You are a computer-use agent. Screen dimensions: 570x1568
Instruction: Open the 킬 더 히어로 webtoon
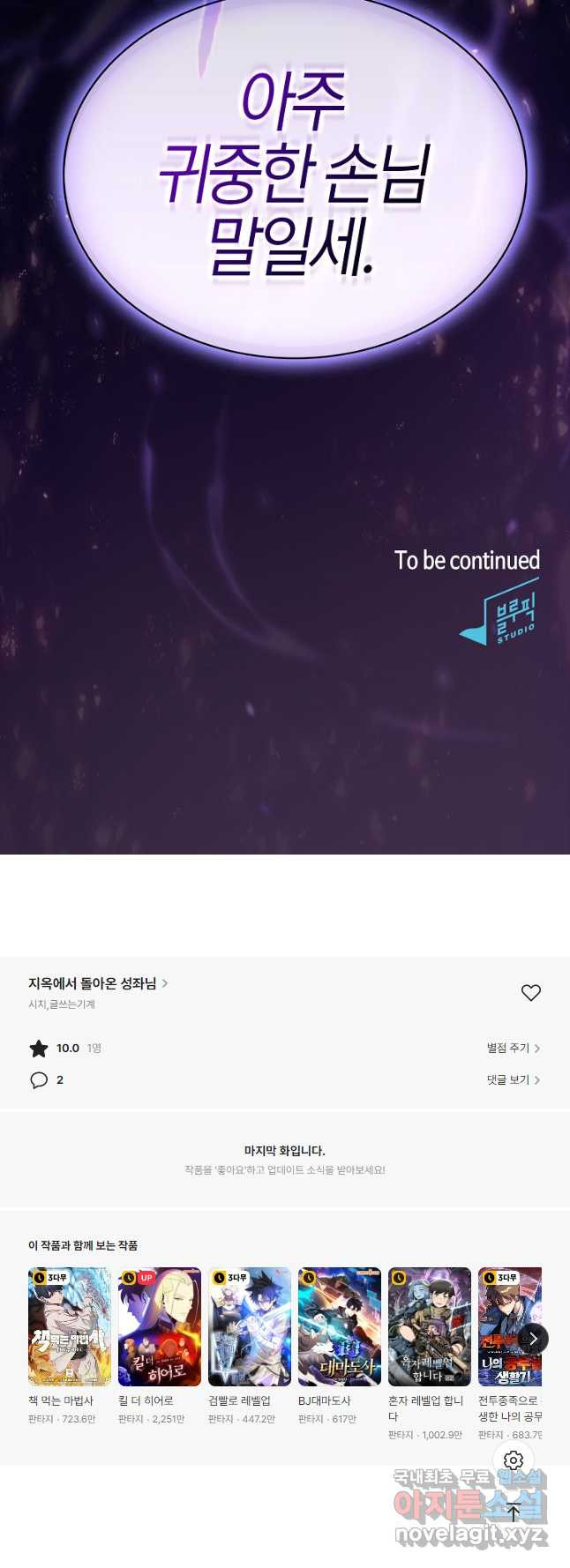point(160,1326)
